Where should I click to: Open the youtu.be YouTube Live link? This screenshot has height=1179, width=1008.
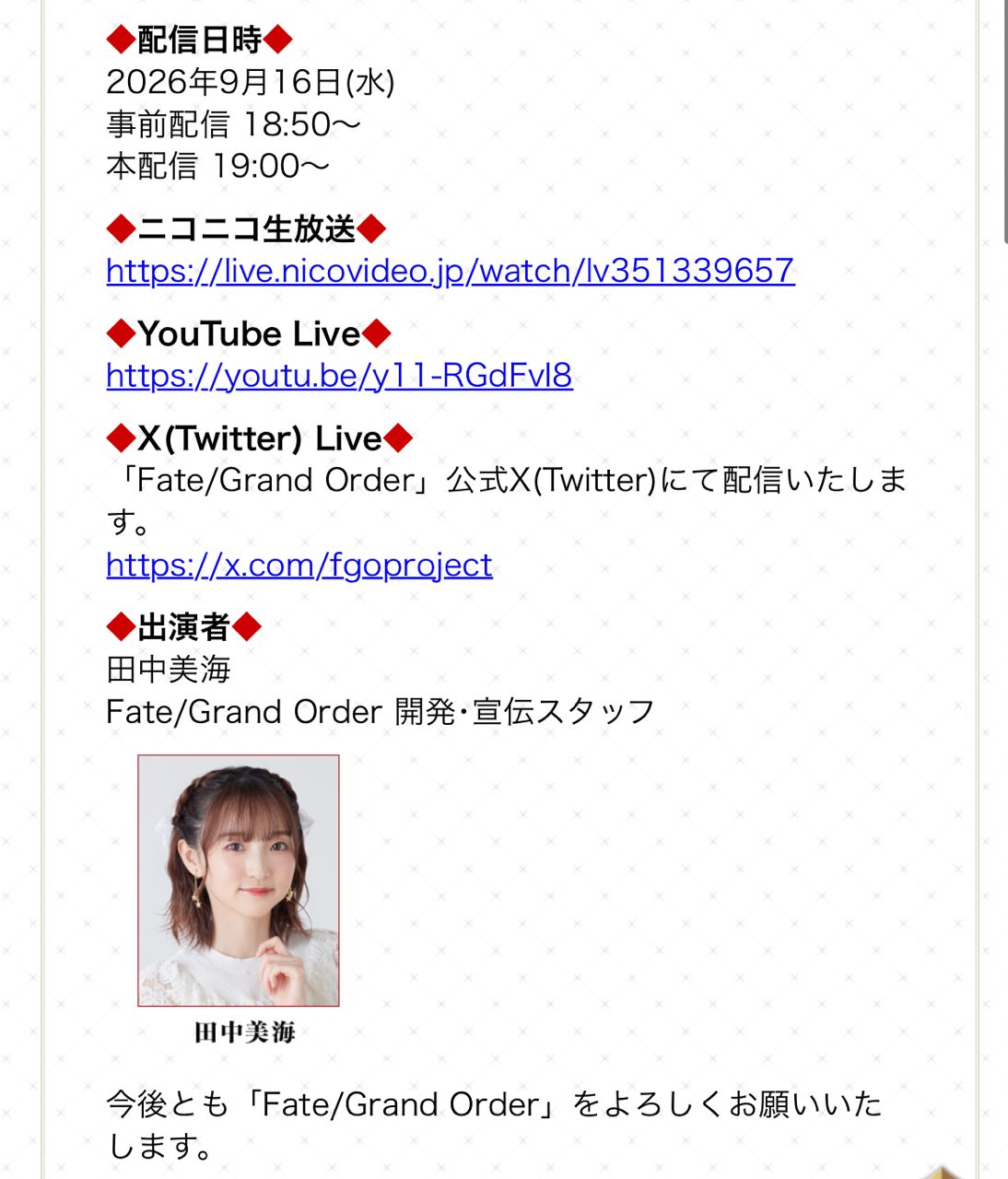coord(339,376)
